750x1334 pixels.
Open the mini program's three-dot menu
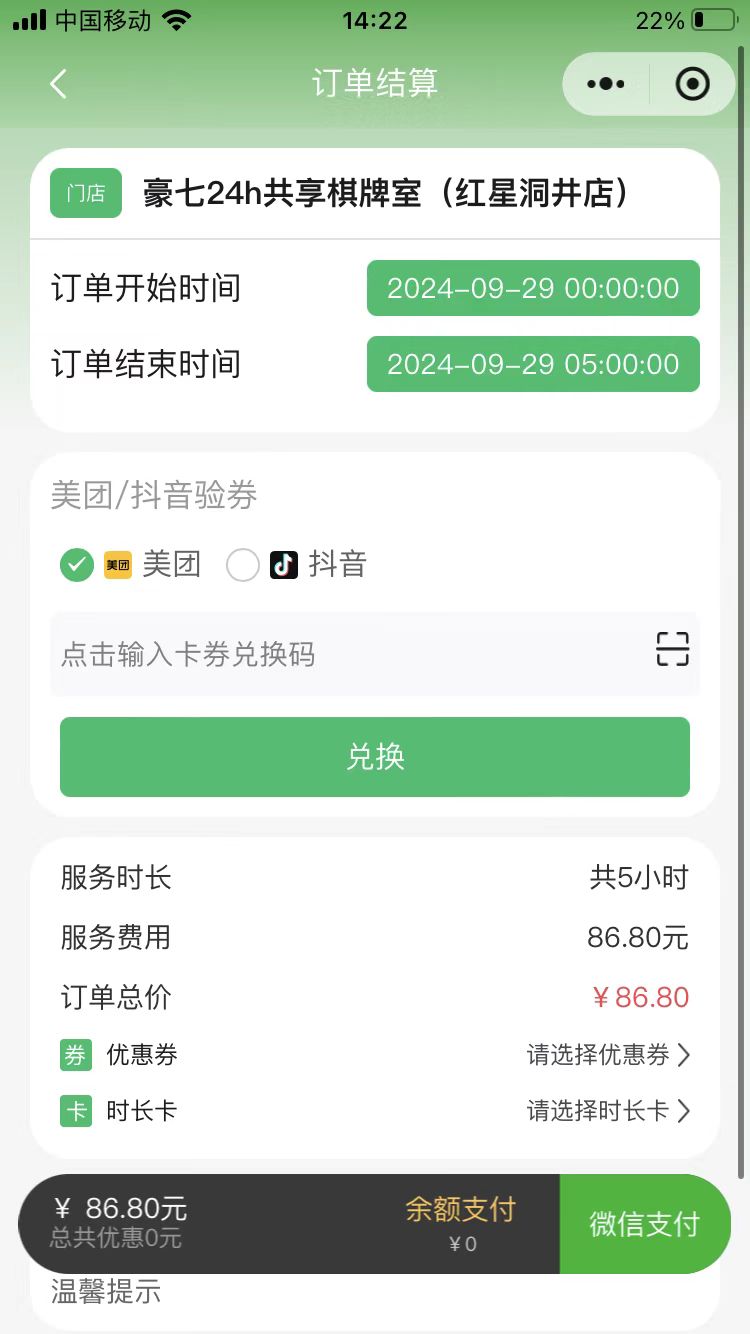coord(606,84)
